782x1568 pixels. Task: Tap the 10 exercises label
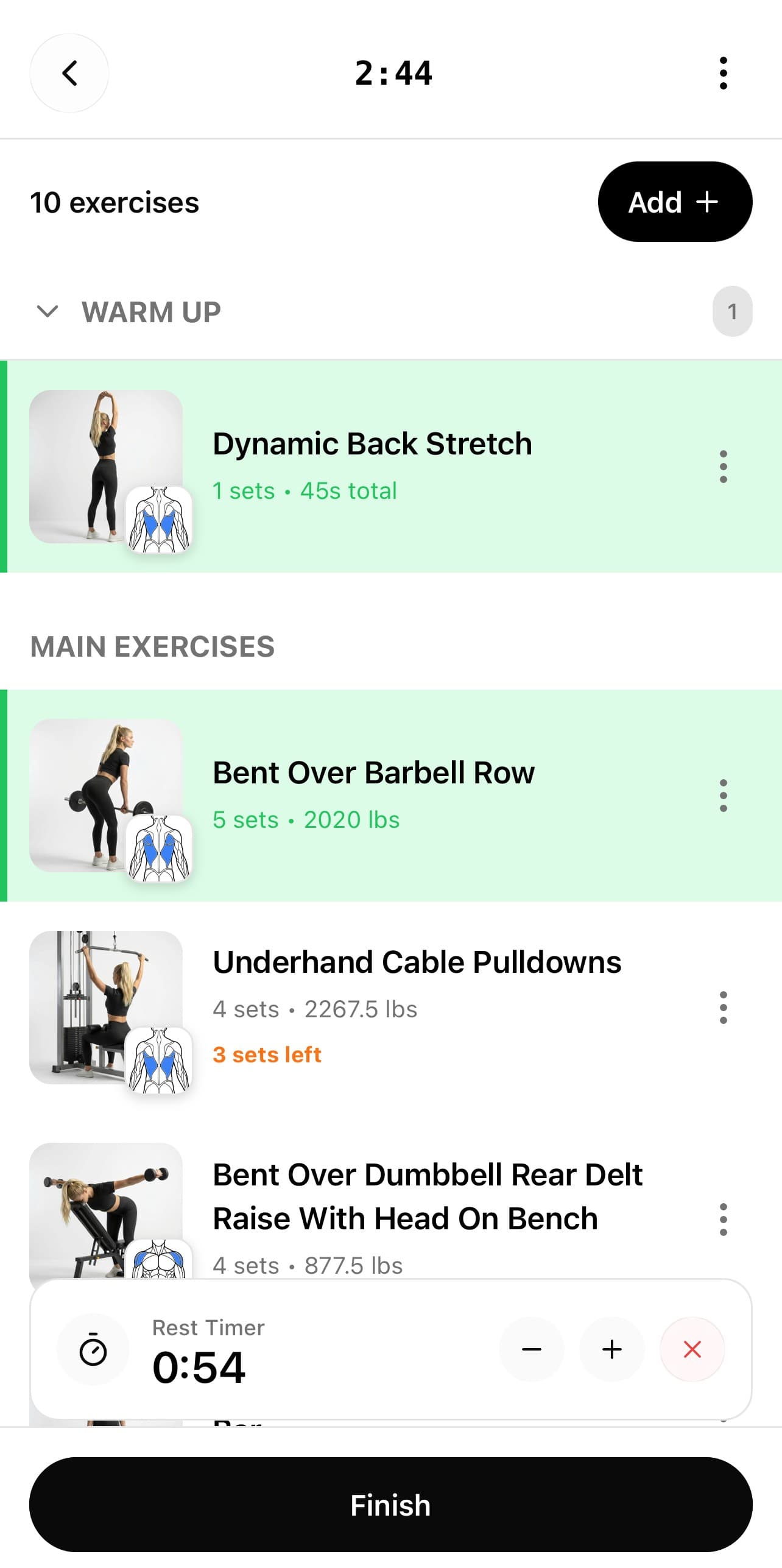(x=113, y=202)
